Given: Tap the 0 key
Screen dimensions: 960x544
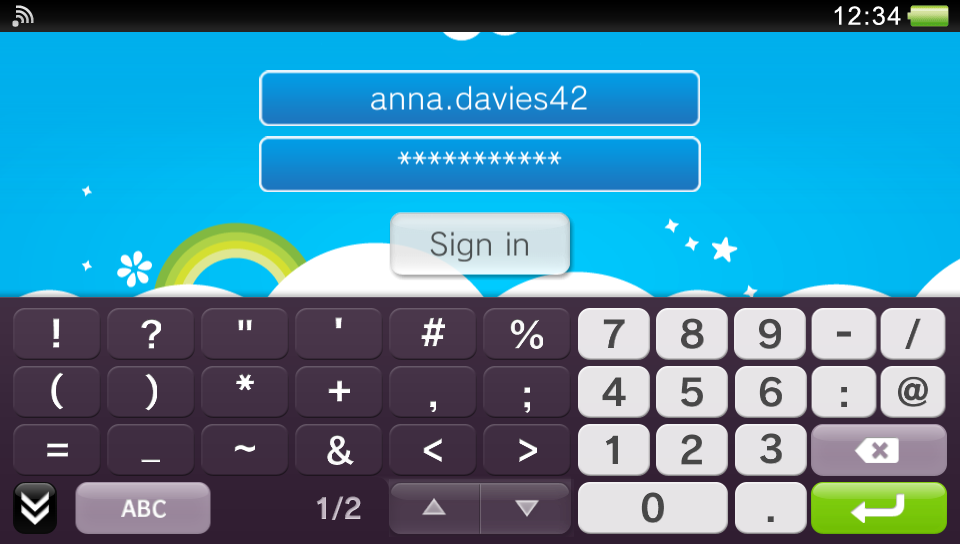Looking at the screenshot, I should coord(652,508).
